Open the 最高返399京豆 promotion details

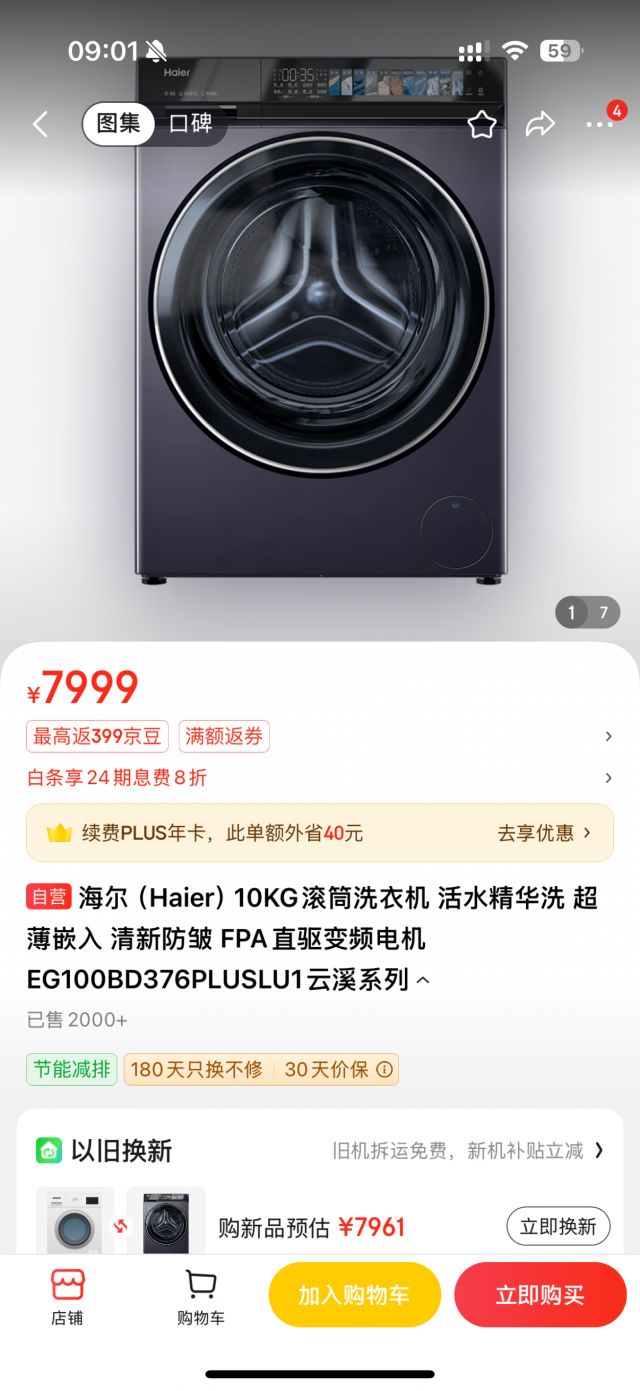pyautogui.click(x=97, y=737)
